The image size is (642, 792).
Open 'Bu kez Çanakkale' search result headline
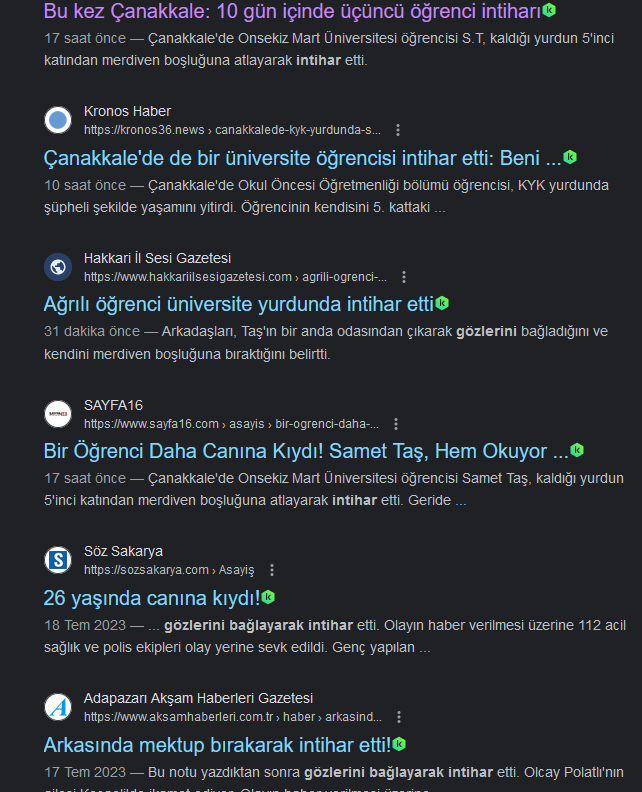tap(292, 11)
